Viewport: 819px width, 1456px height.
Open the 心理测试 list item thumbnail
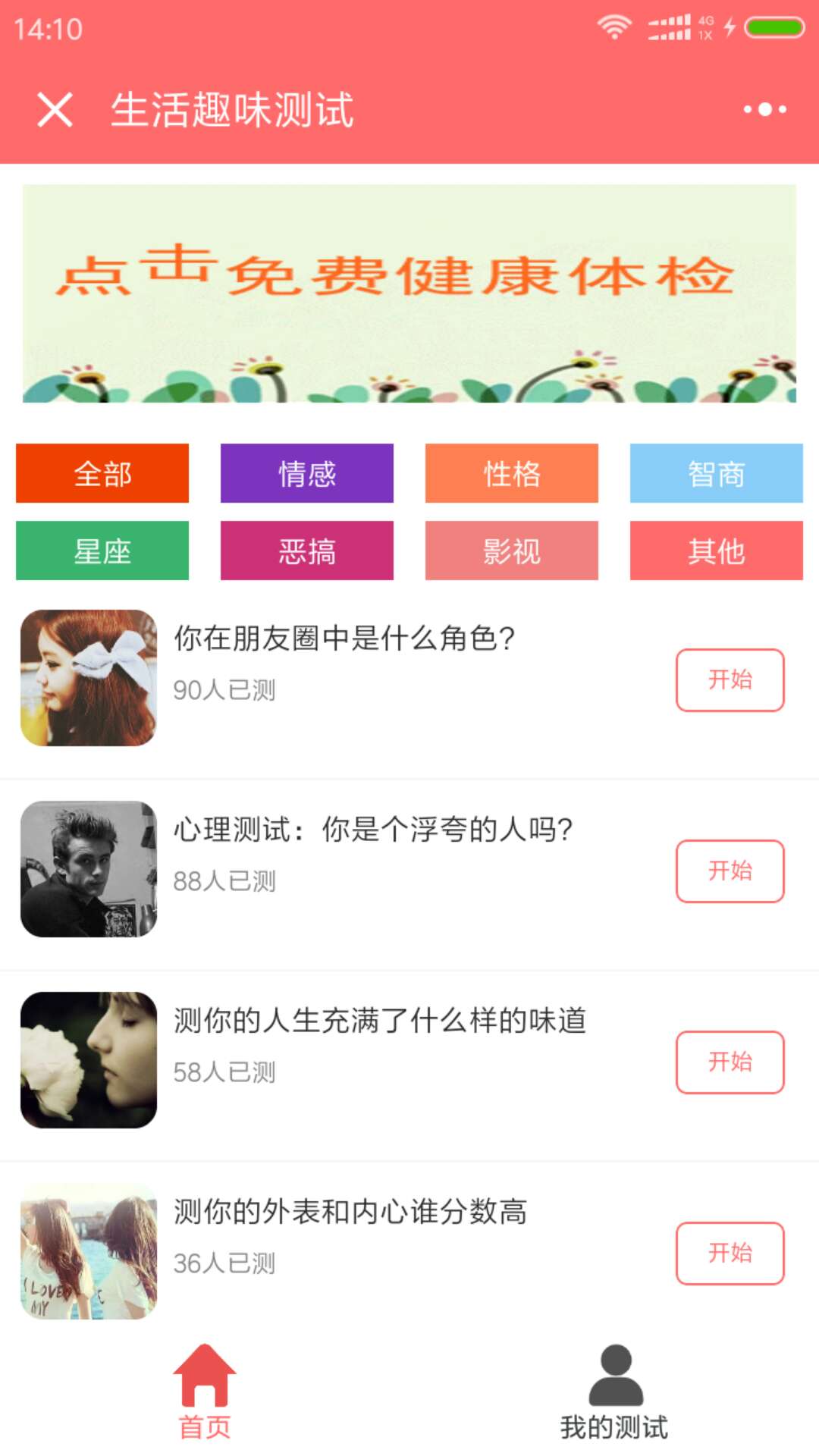point(88,871)
